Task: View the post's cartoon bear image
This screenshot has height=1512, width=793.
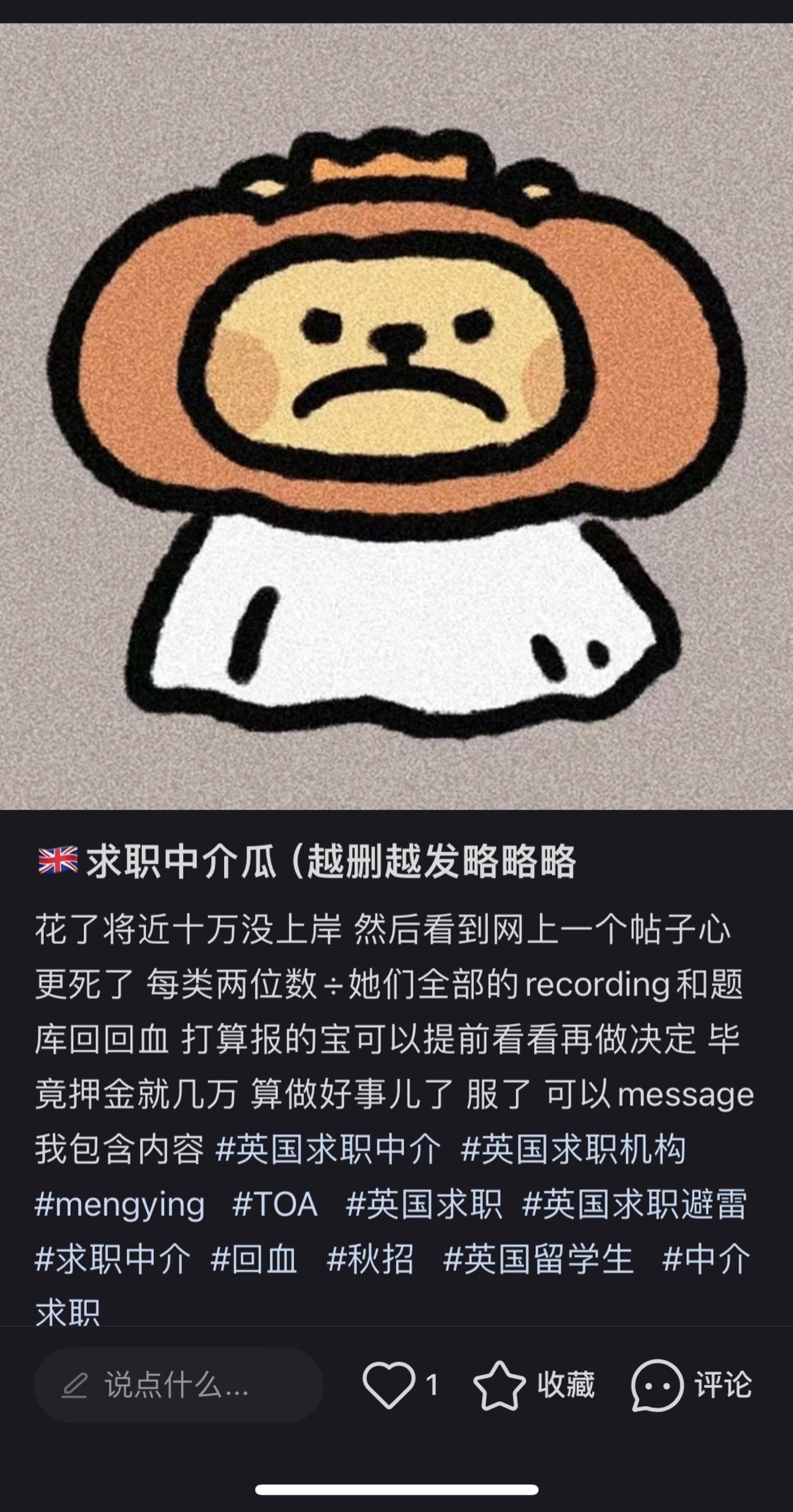Action: (x=396, y=417)
